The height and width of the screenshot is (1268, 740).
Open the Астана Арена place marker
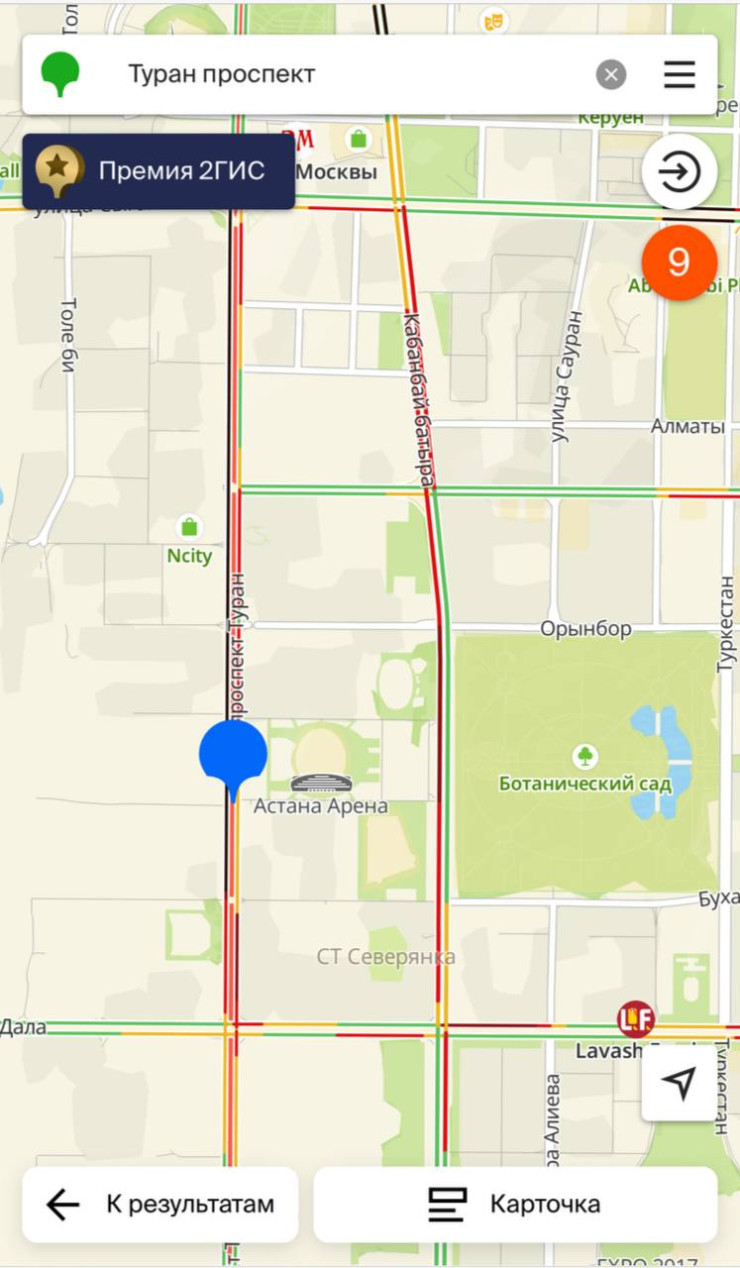[x=320, y=784]
